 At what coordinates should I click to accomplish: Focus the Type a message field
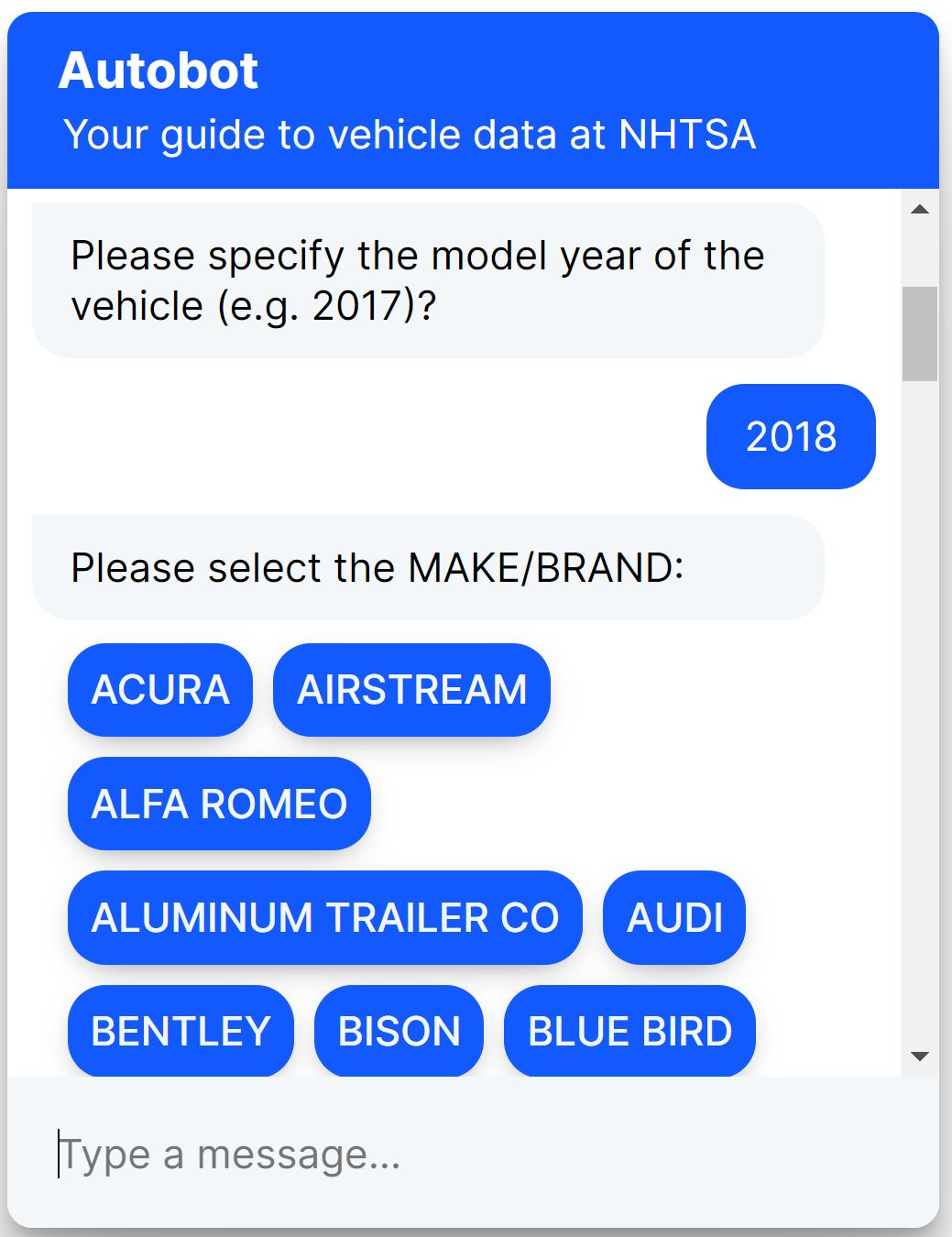(458, 1155)
